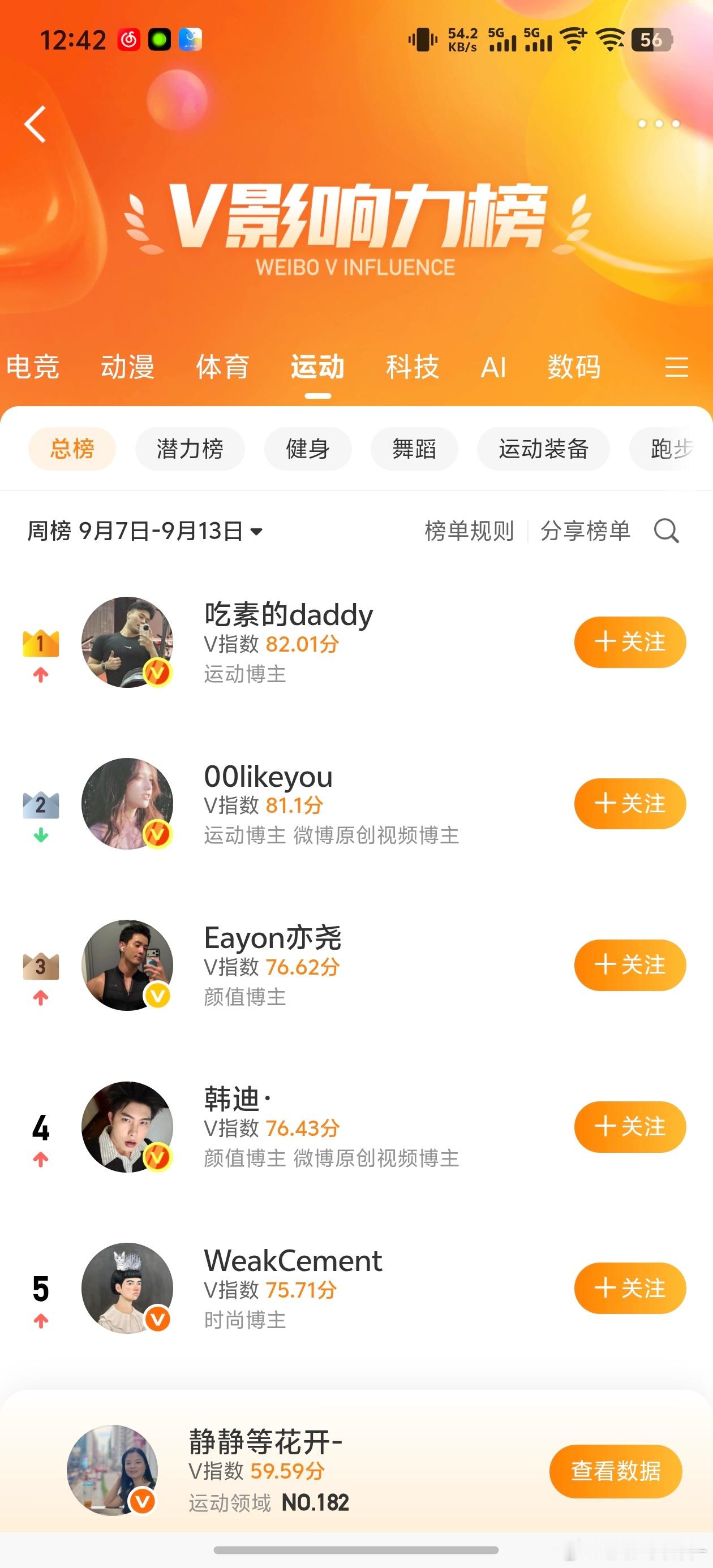The width and height of the screenshot is (713, 1568).
Task: Open the 周榜 date range dropdown
Action: pos(145,531)
